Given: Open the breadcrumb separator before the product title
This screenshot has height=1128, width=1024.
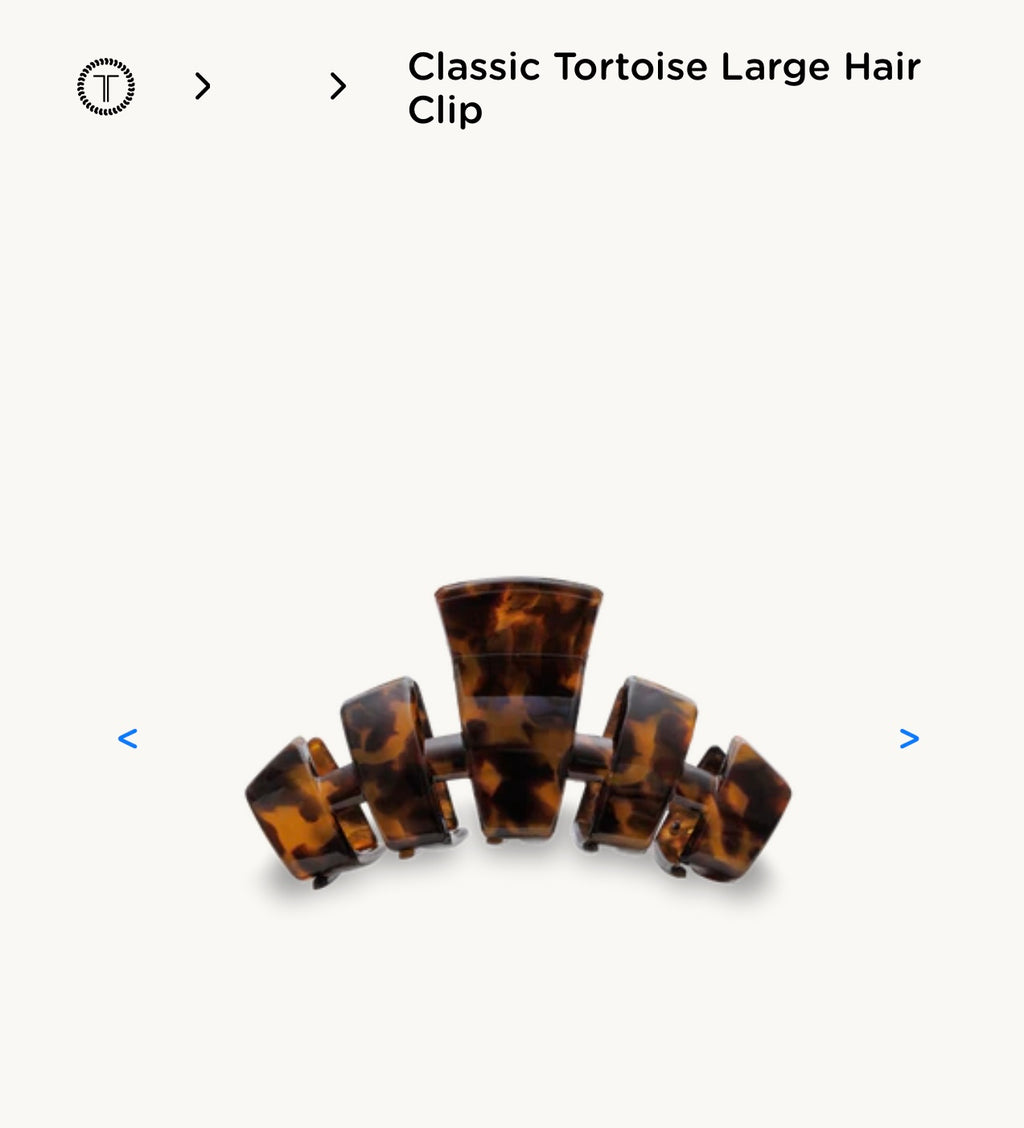Looking at the screenshot, I should pos(339,88).
